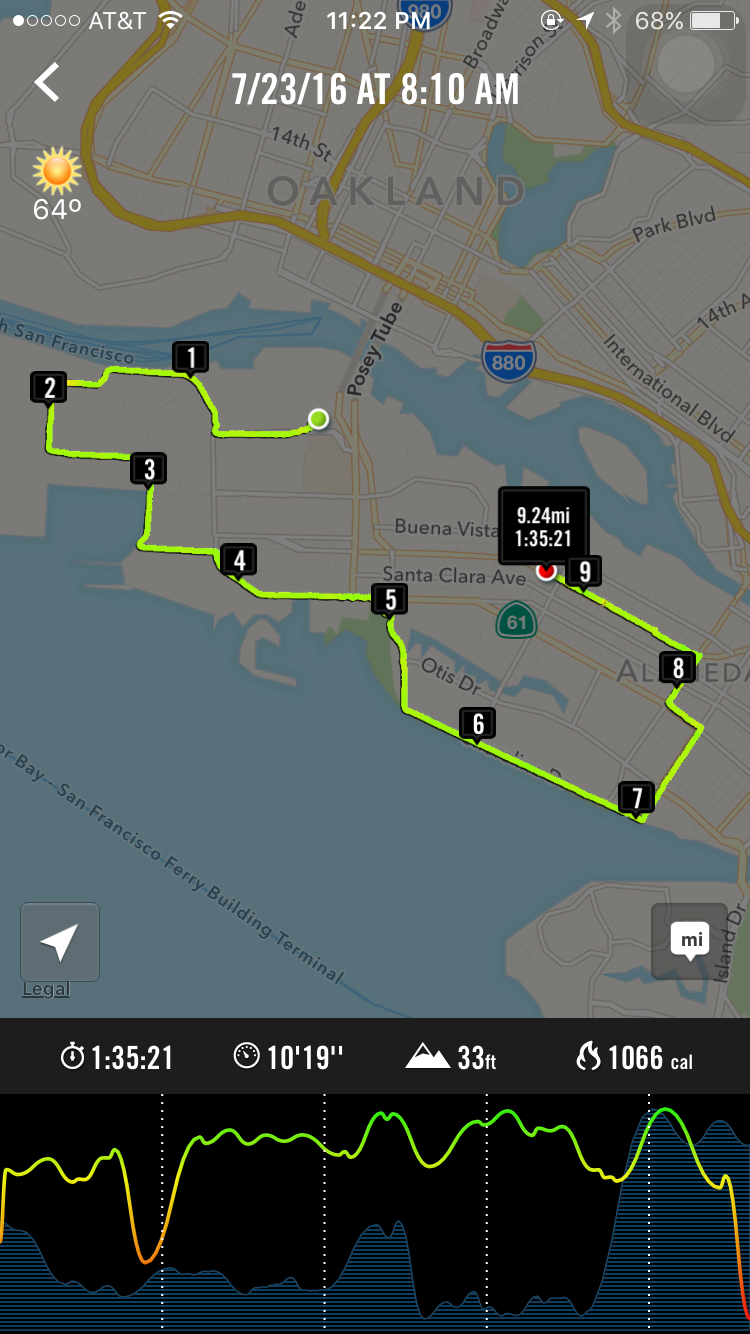
Task: Open the Legal link on the map
Action: click(46, 990)
